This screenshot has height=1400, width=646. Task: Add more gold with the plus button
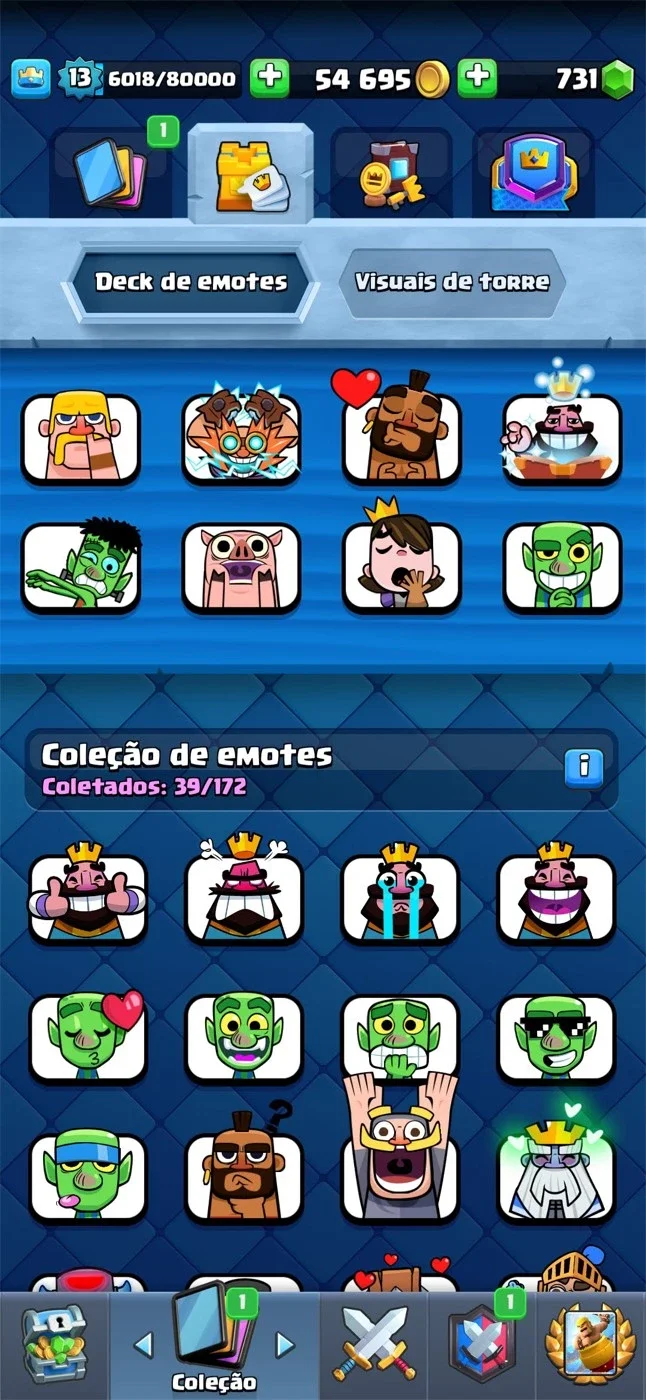pos(268,78)
